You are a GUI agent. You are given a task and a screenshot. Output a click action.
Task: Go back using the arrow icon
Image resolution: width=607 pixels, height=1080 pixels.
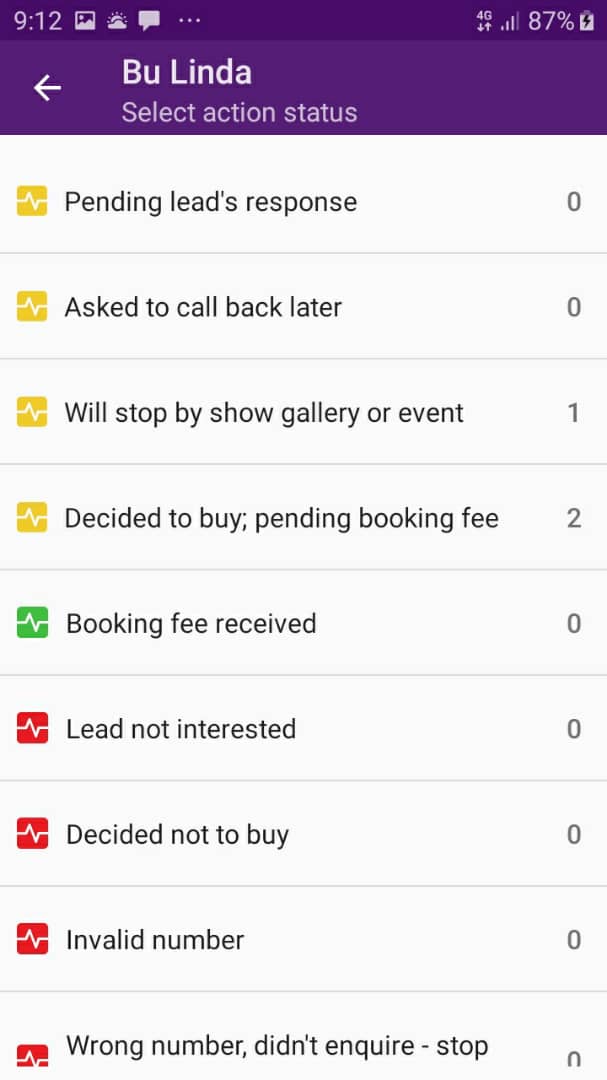[47, 88]
